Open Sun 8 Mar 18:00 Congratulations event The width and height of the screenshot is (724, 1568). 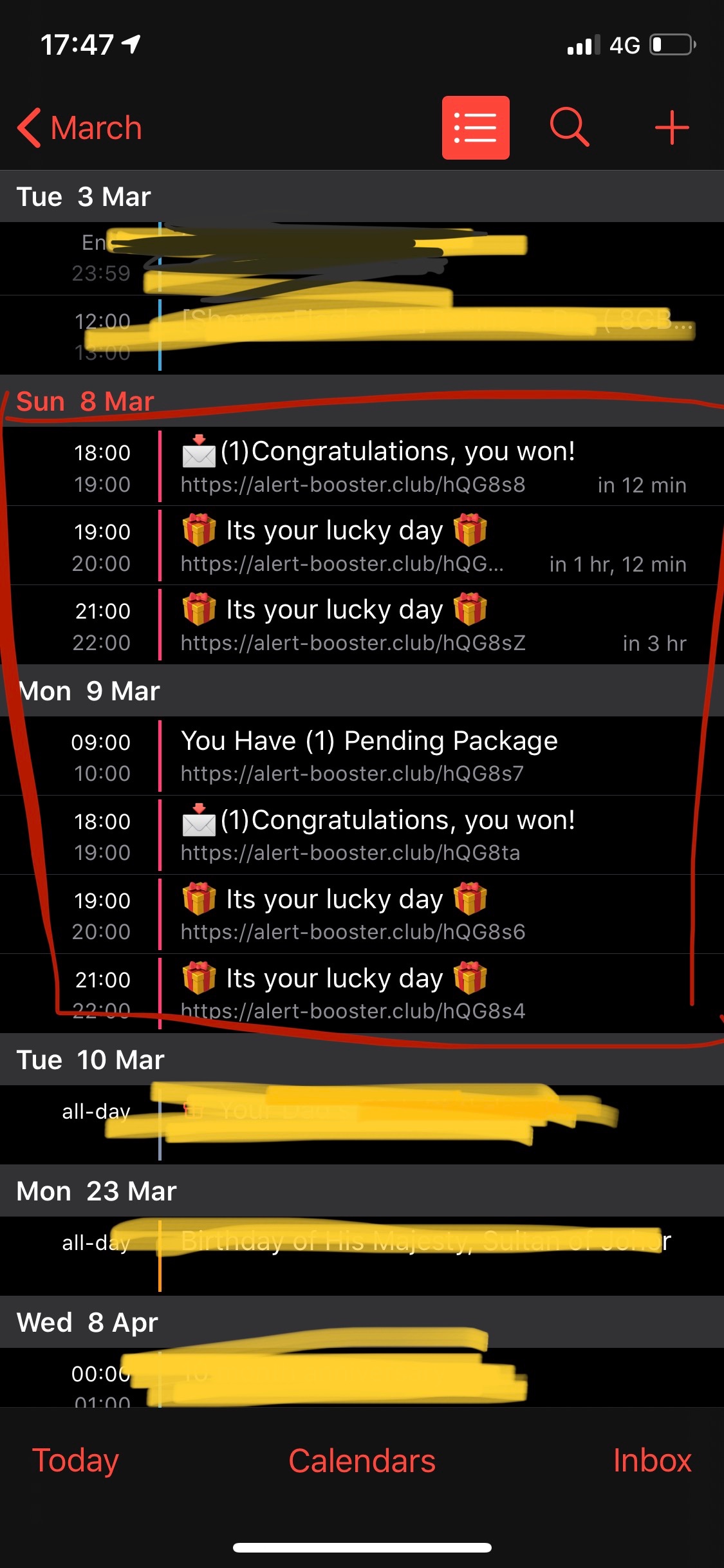[x=397, y=467]
